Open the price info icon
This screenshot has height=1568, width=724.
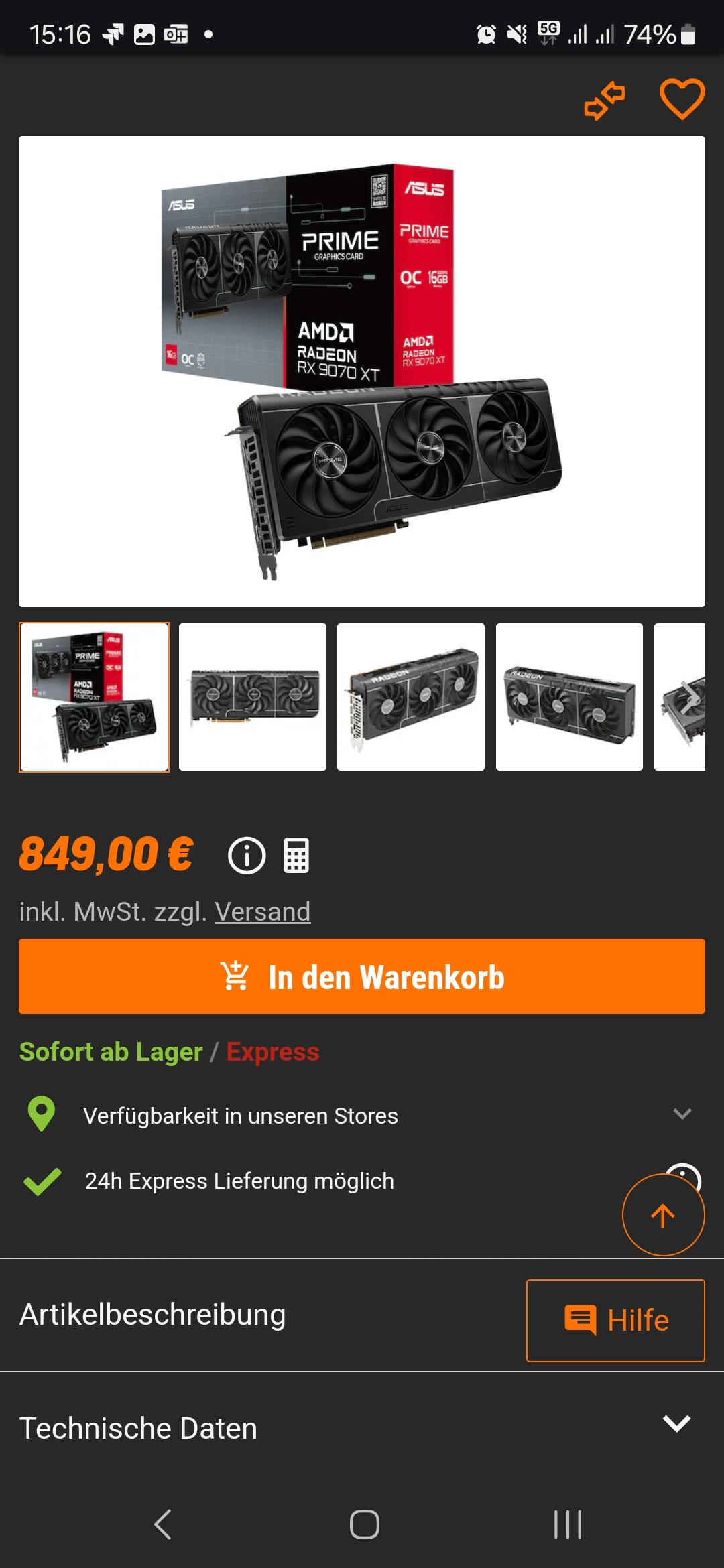coord(247,856)
